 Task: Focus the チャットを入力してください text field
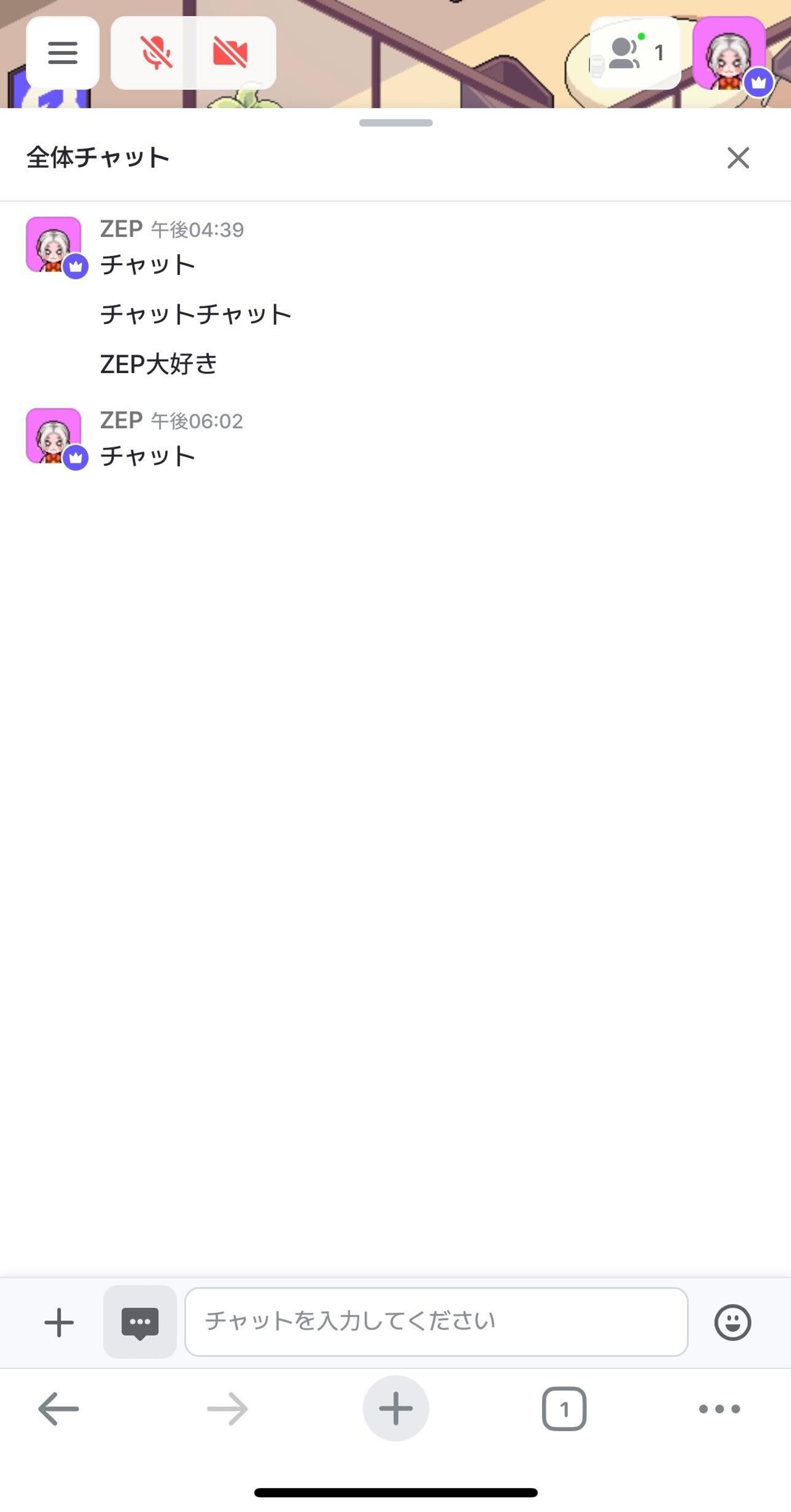tap(436, 1322)
